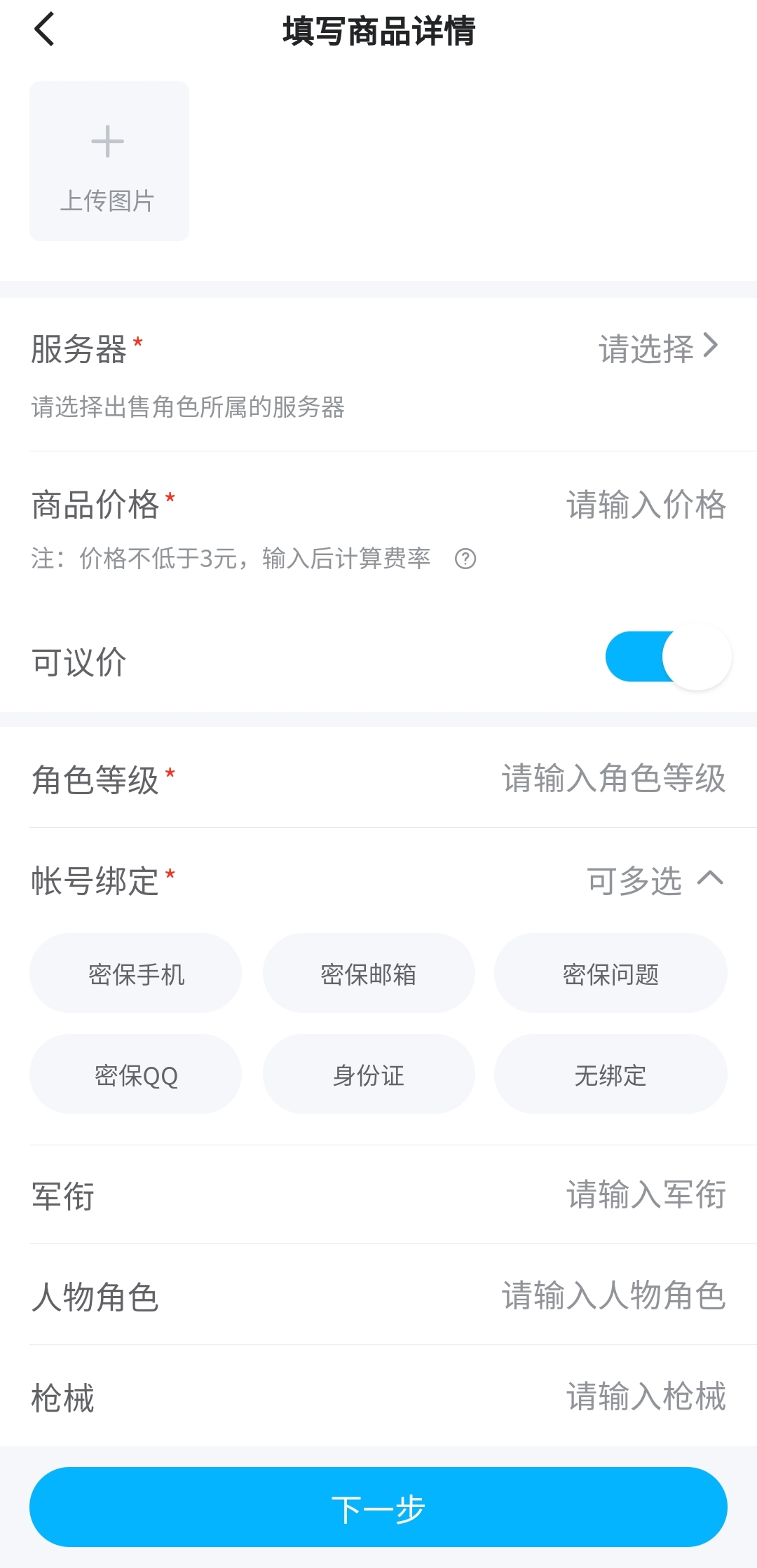Open the fee rate help icon
This screenshot has width=757, height=1568.
(x=465, y=559)
